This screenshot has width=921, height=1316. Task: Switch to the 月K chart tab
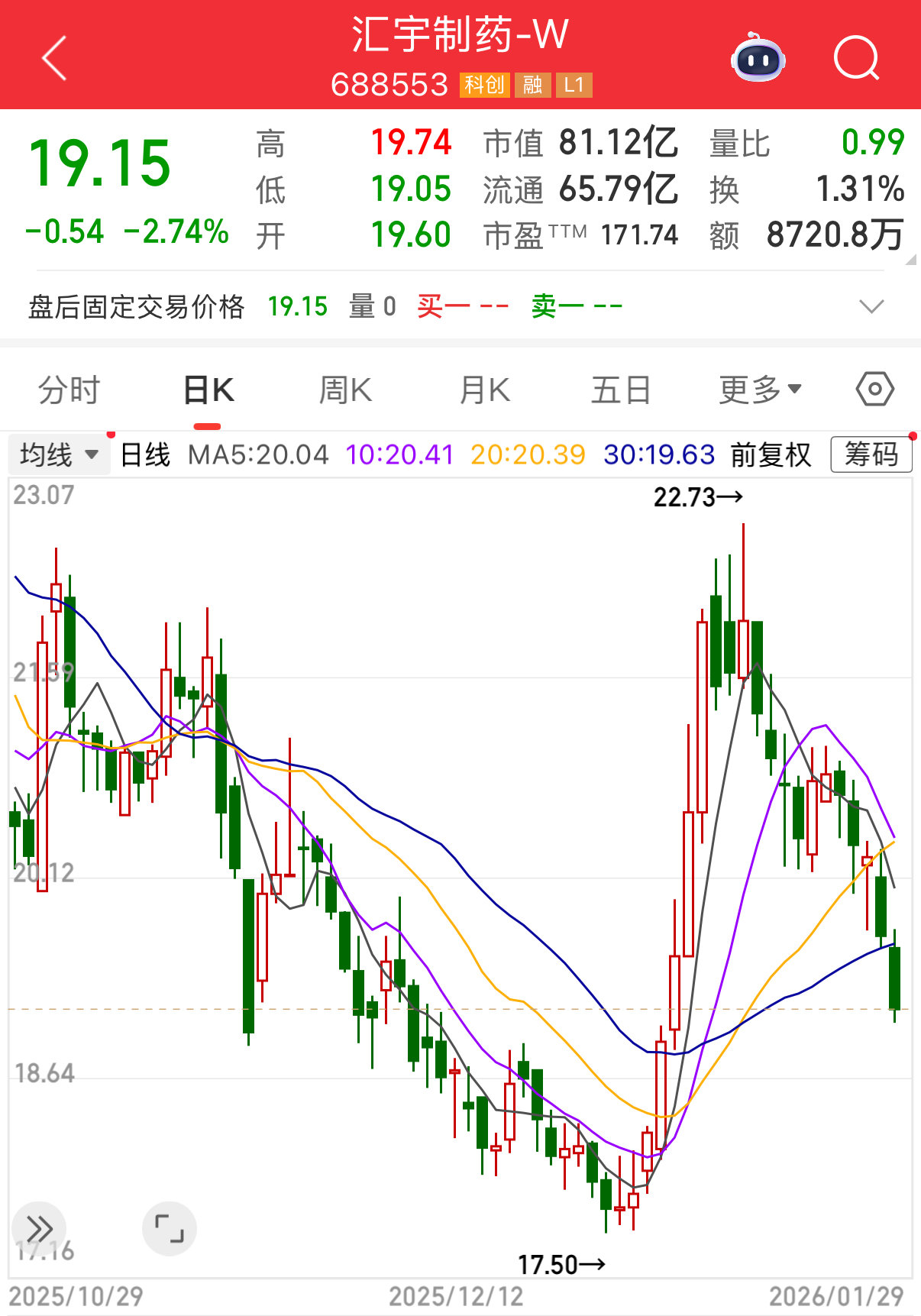[484, 390]
